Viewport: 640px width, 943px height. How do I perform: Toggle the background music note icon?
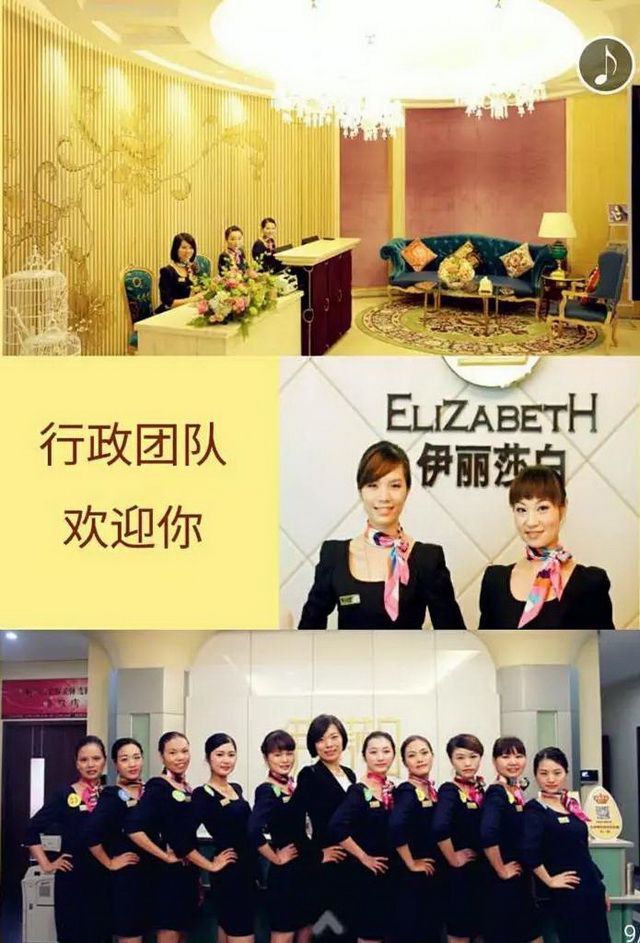click(x=606, y=65)
